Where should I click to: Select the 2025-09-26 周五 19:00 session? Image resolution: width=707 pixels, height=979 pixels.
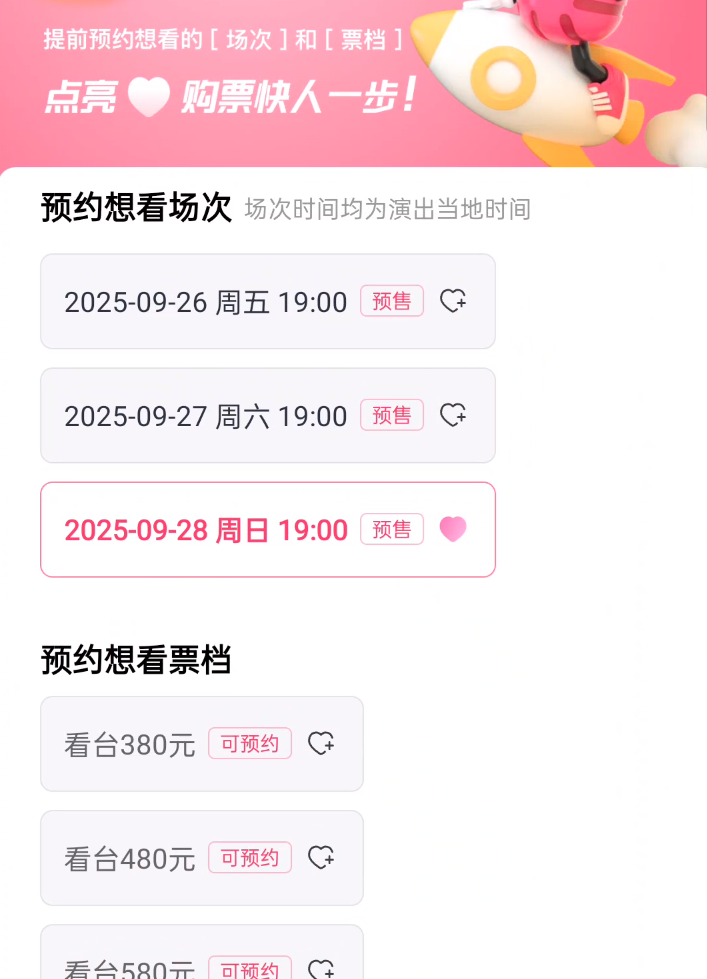click(x=267, y=301)
